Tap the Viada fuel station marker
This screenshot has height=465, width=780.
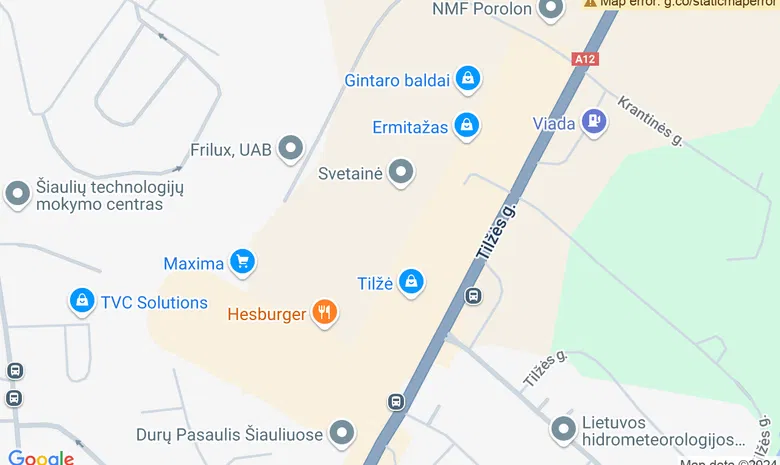click(x=594, y=122)
